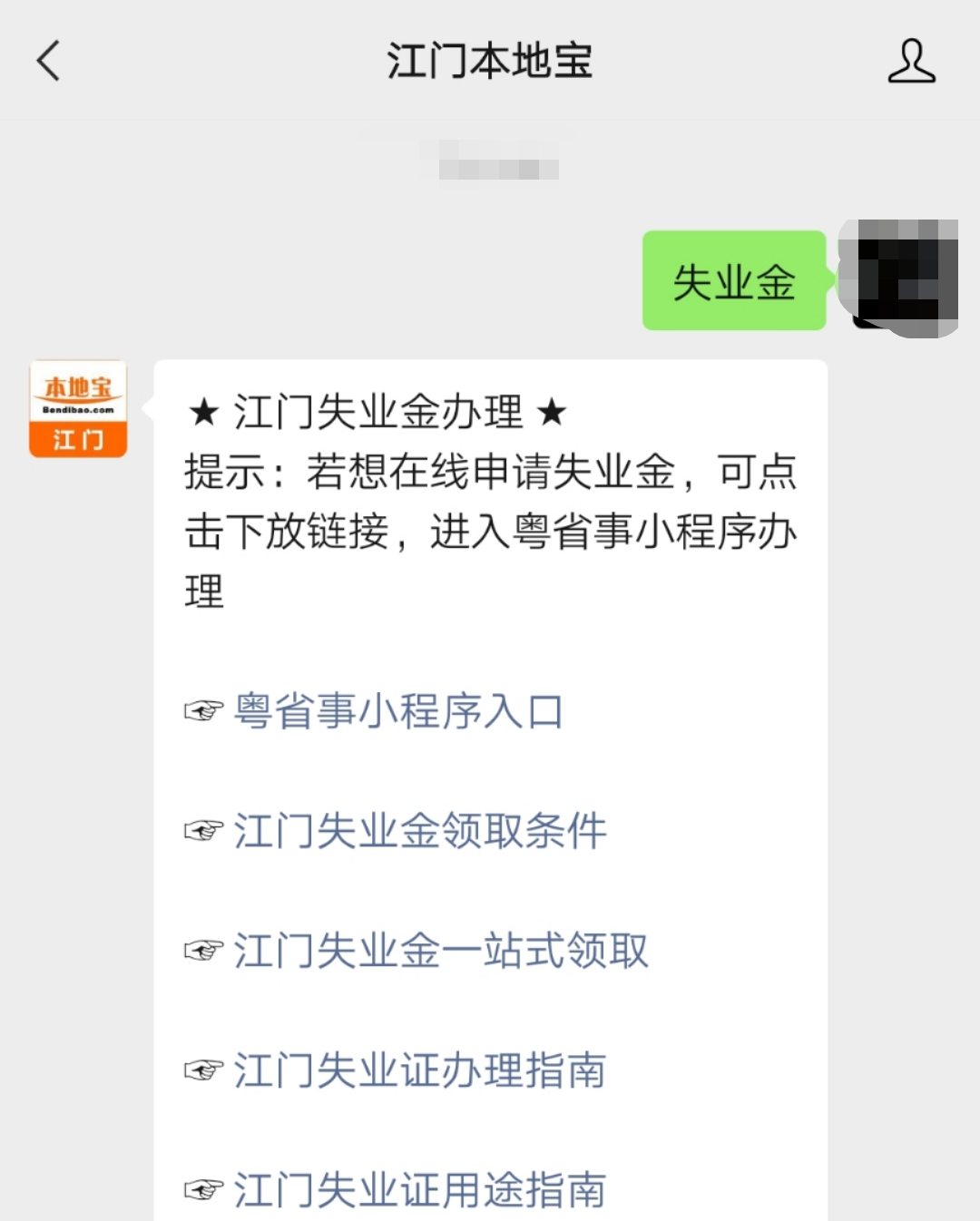The height and width of the screenshot is (1221, 980).
Task: Open the account profile icon
Action: pos(911,62)
